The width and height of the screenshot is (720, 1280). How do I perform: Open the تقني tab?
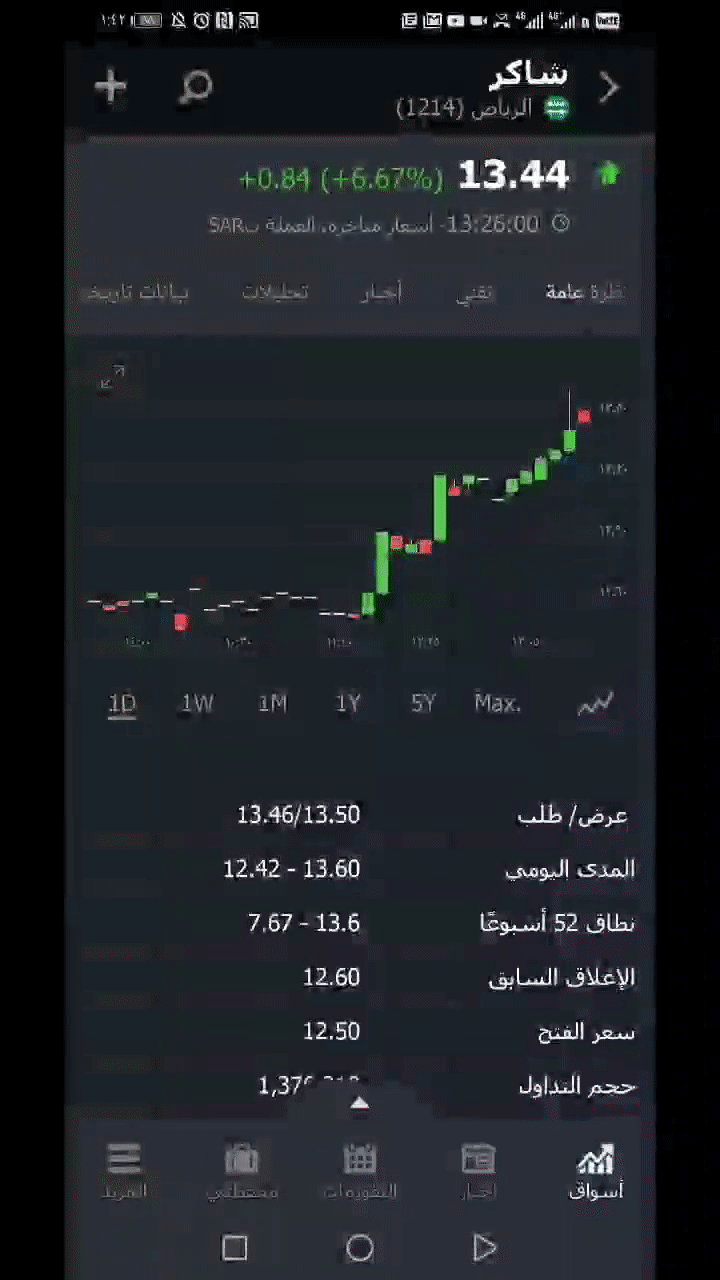[476, 292]
